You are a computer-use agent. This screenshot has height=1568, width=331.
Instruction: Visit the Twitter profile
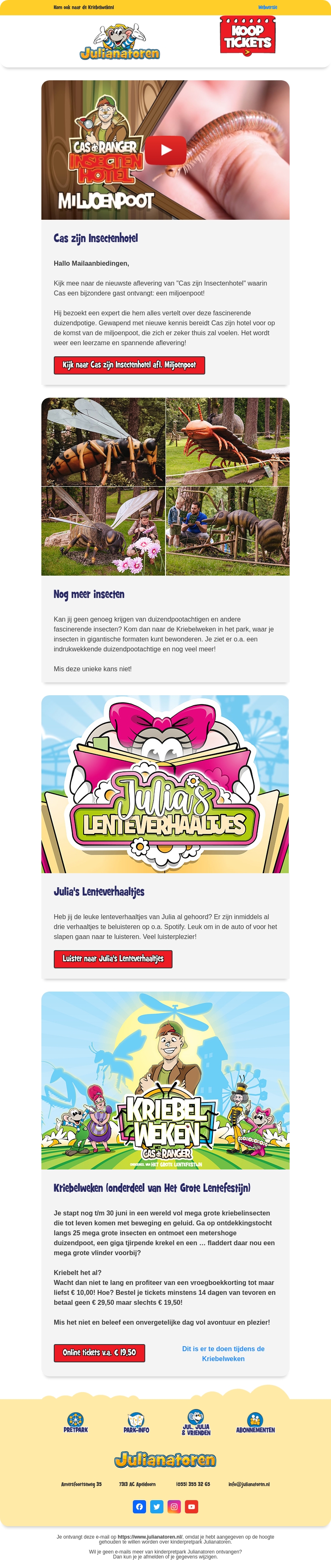(157, 1506)
